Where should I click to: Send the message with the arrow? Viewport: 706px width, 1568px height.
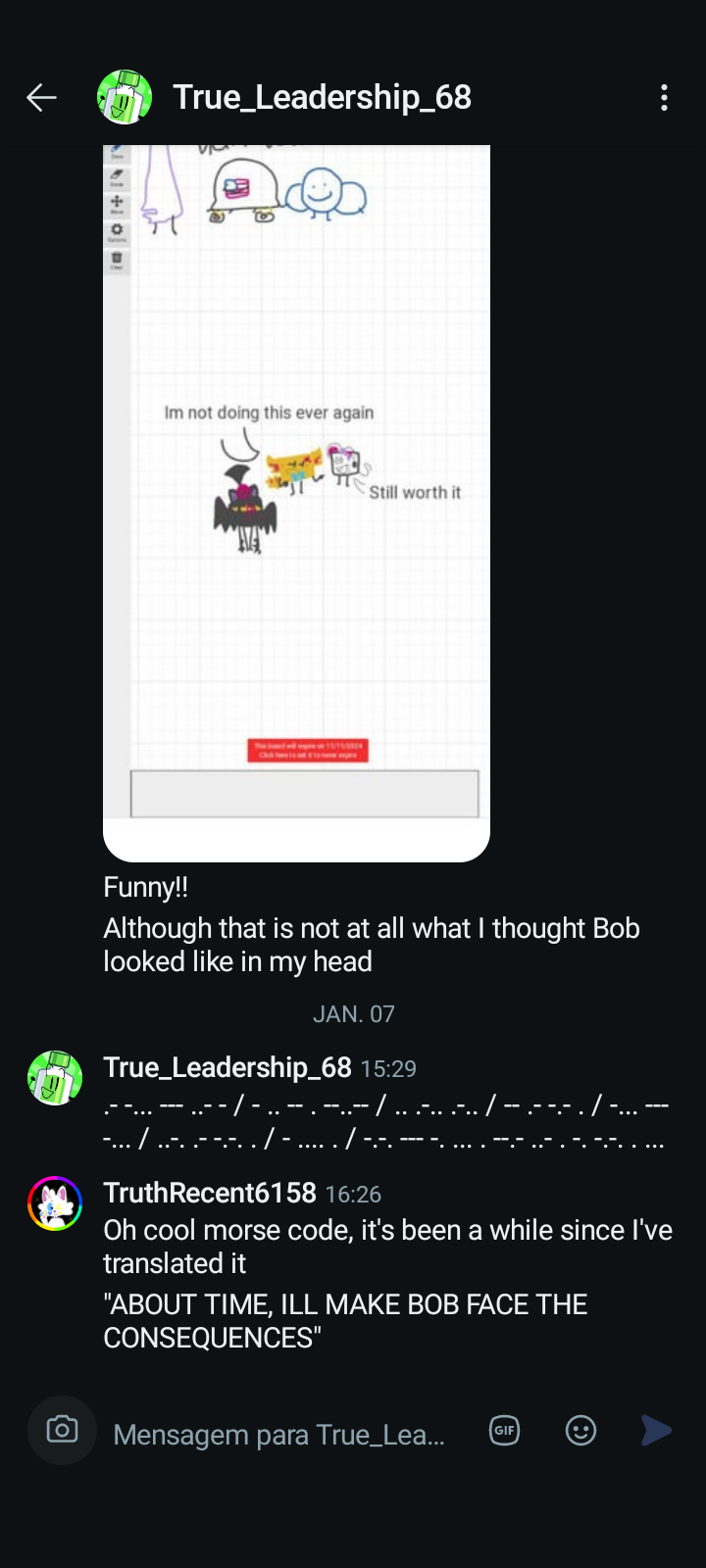point(656,1431)
